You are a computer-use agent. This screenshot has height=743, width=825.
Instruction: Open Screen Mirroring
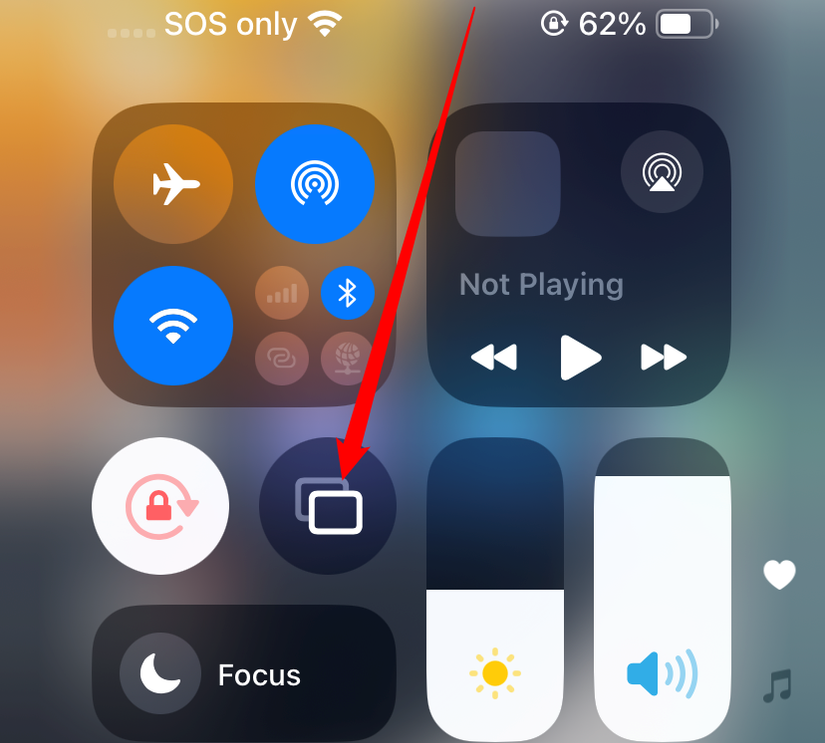tap(328, 506)
